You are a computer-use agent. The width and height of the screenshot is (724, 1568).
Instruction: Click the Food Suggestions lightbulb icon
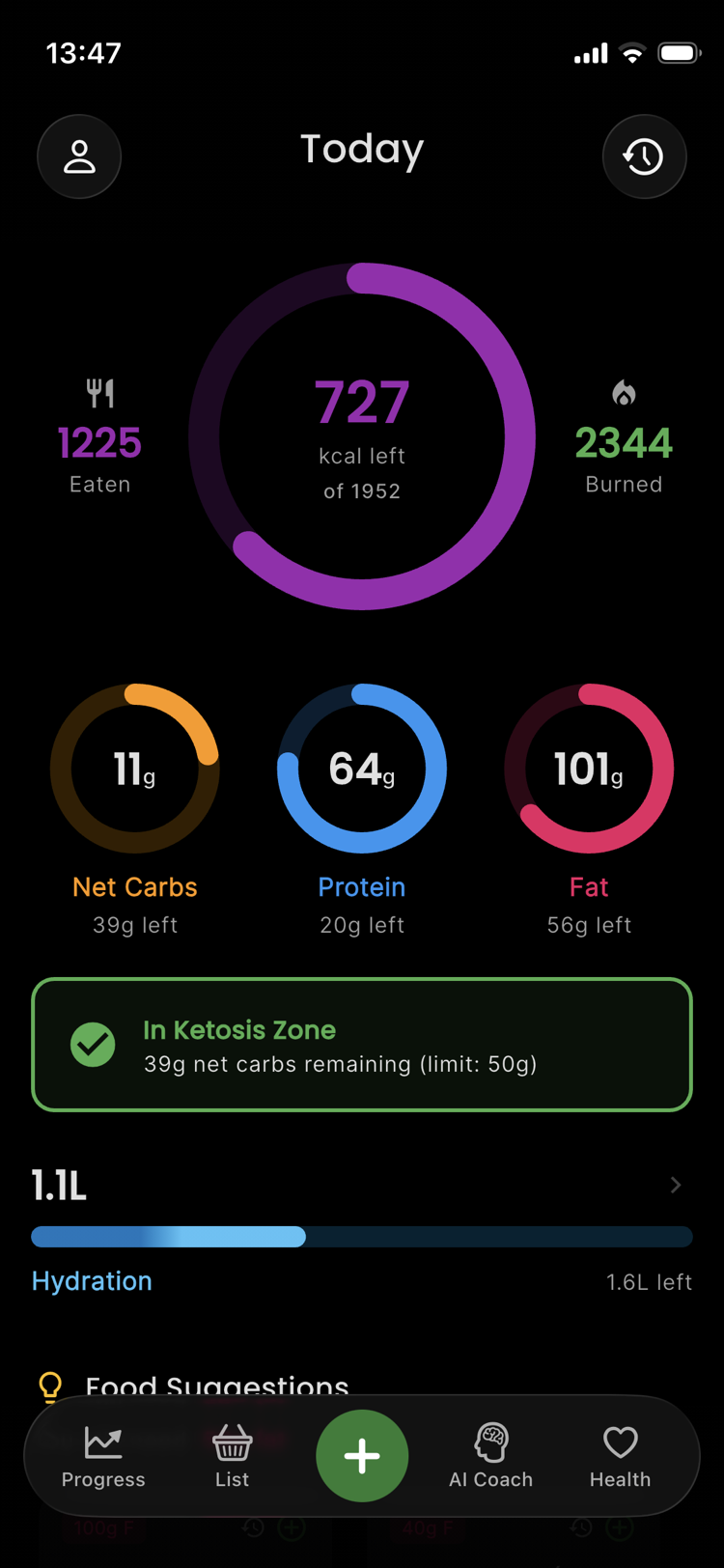[50, 1386]
